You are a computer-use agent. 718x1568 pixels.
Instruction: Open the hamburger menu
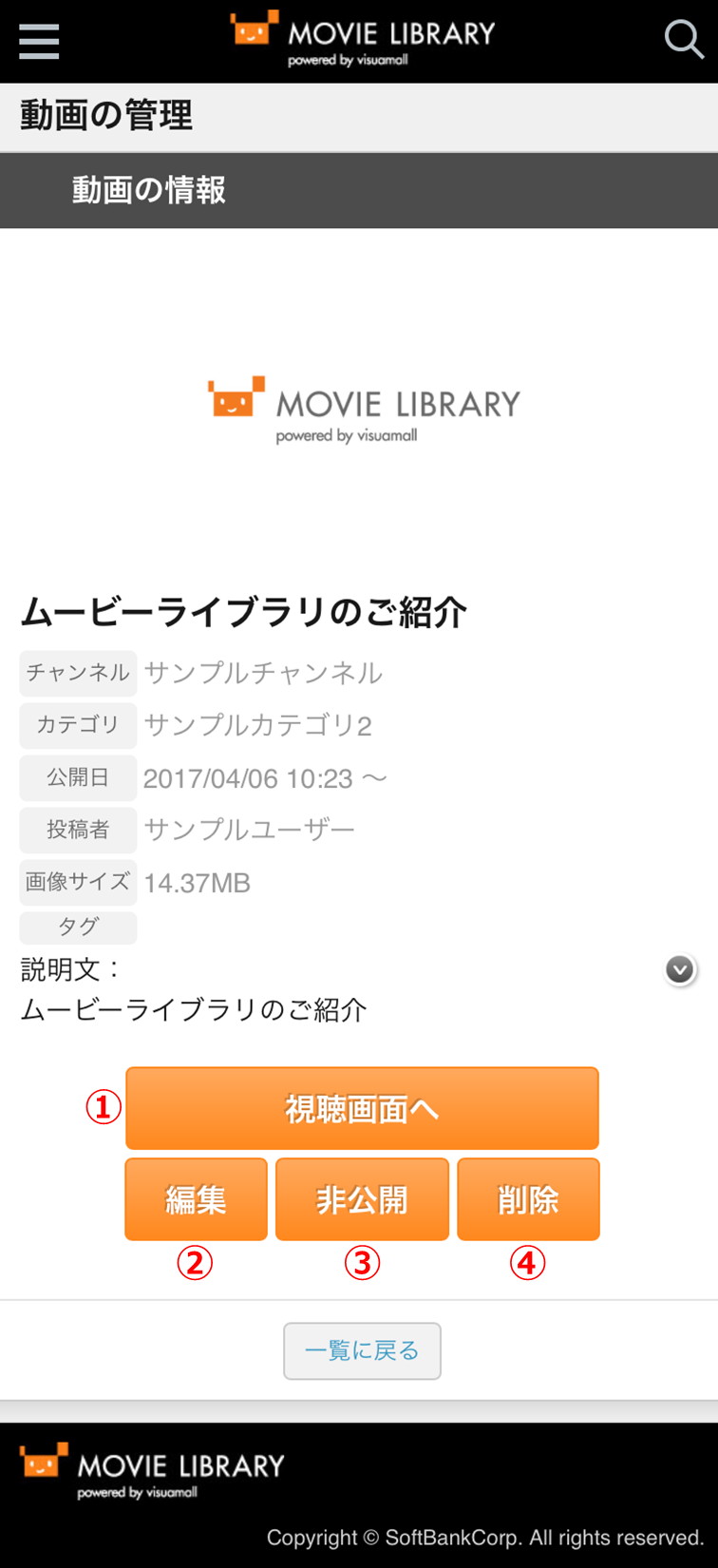(x=39, y=42)
